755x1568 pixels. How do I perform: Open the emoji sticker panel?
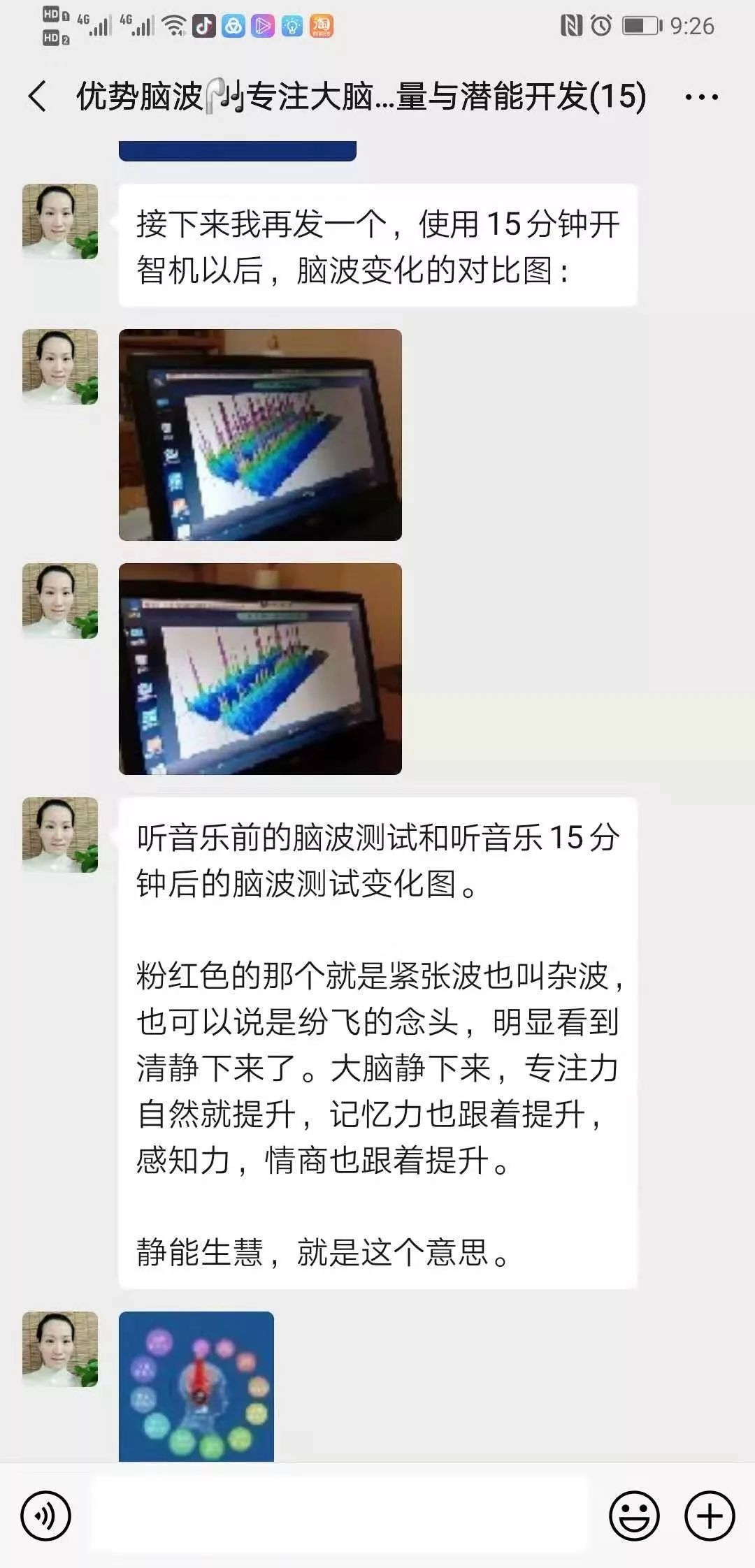(x=634, y=1516)
